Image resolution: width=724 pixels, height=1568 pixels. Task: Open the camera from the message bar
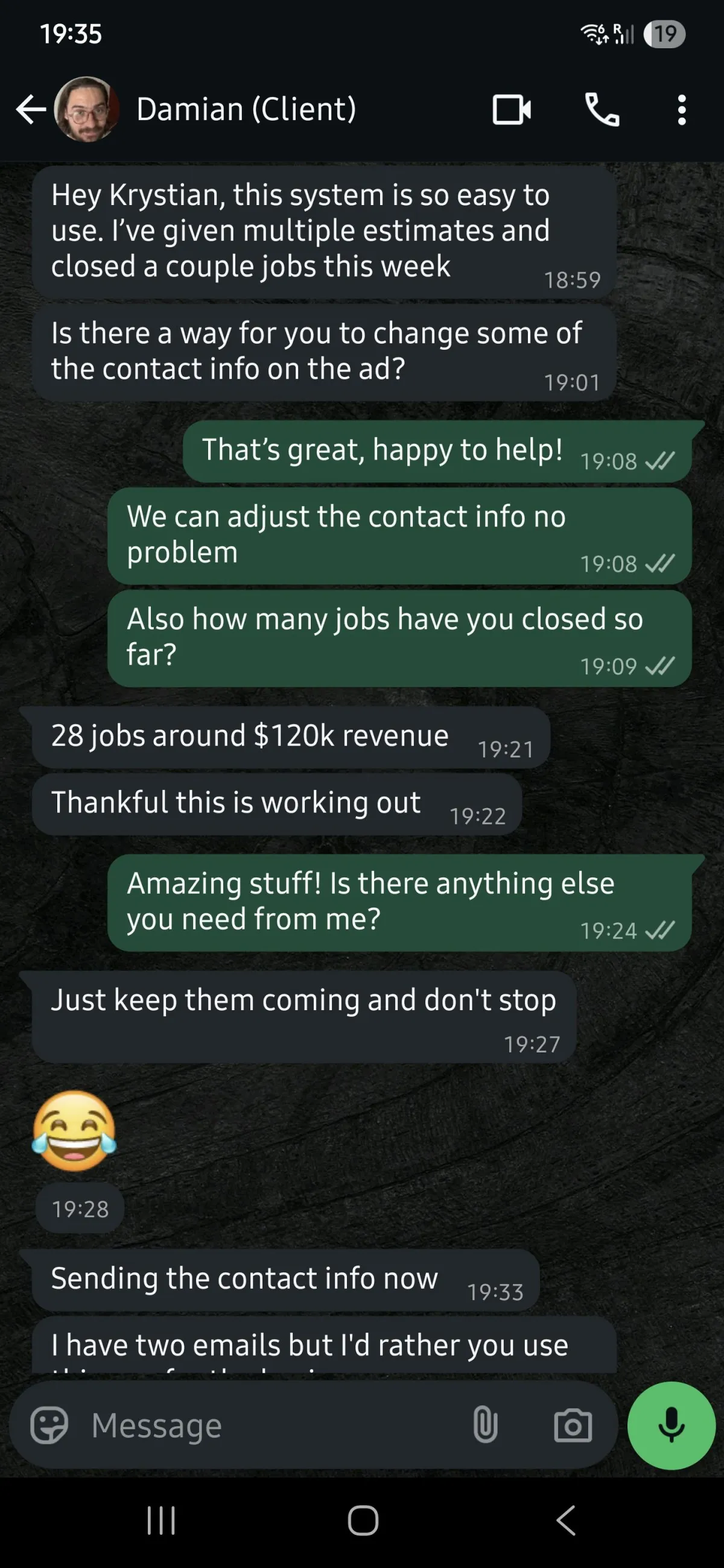[x=573, y=1426]
